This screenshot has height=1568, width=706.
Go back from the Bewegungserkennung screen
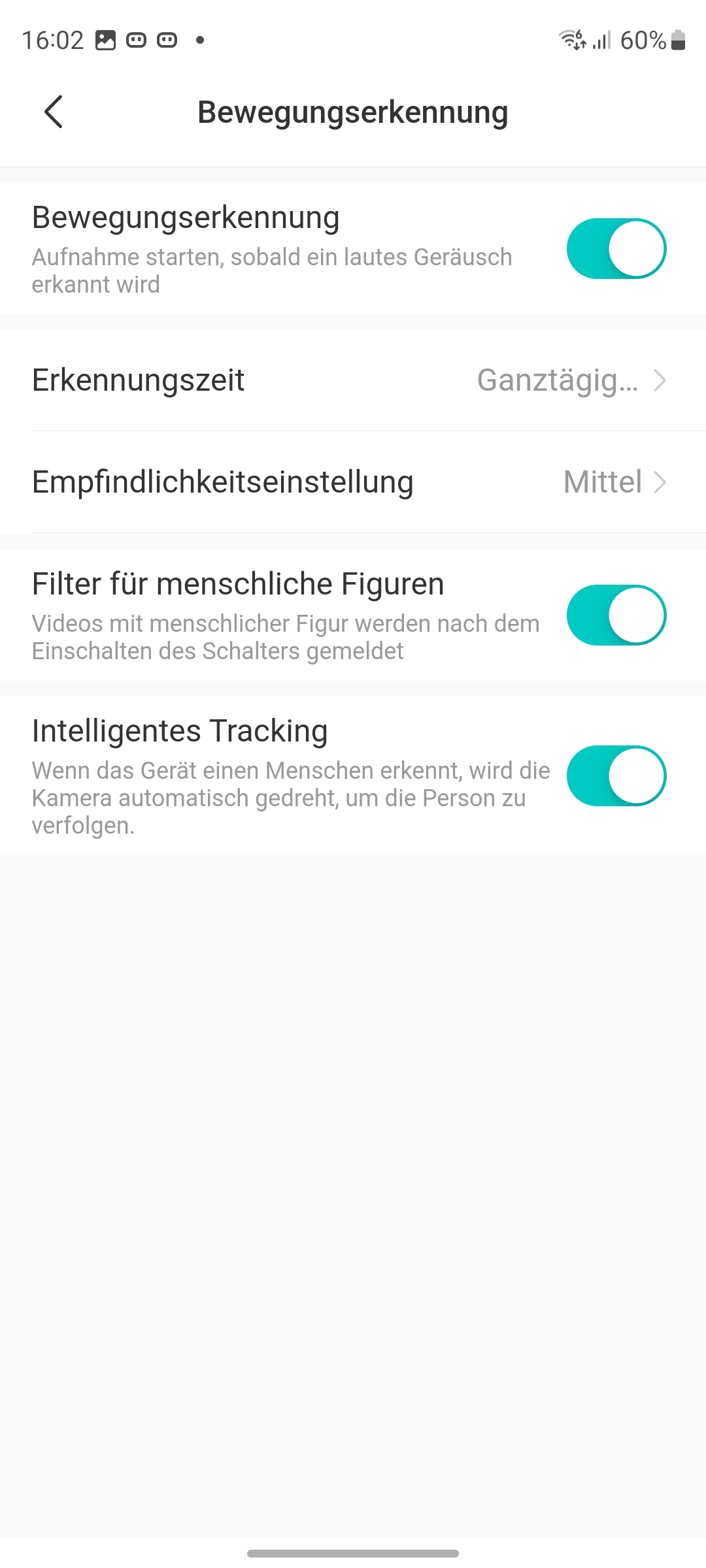point(54,112)
